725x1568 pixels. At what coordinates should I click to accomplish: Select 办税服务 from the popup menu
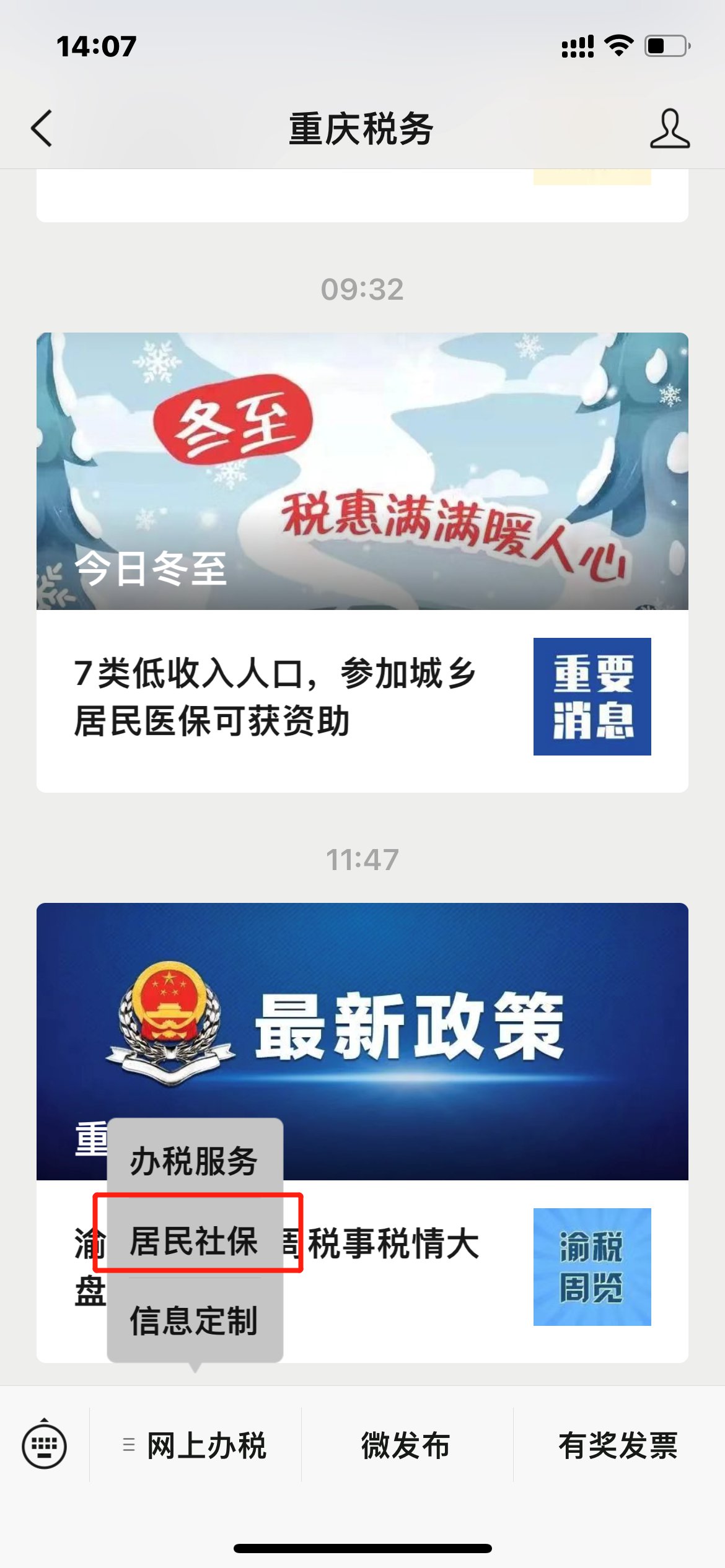coord(194,1161)
